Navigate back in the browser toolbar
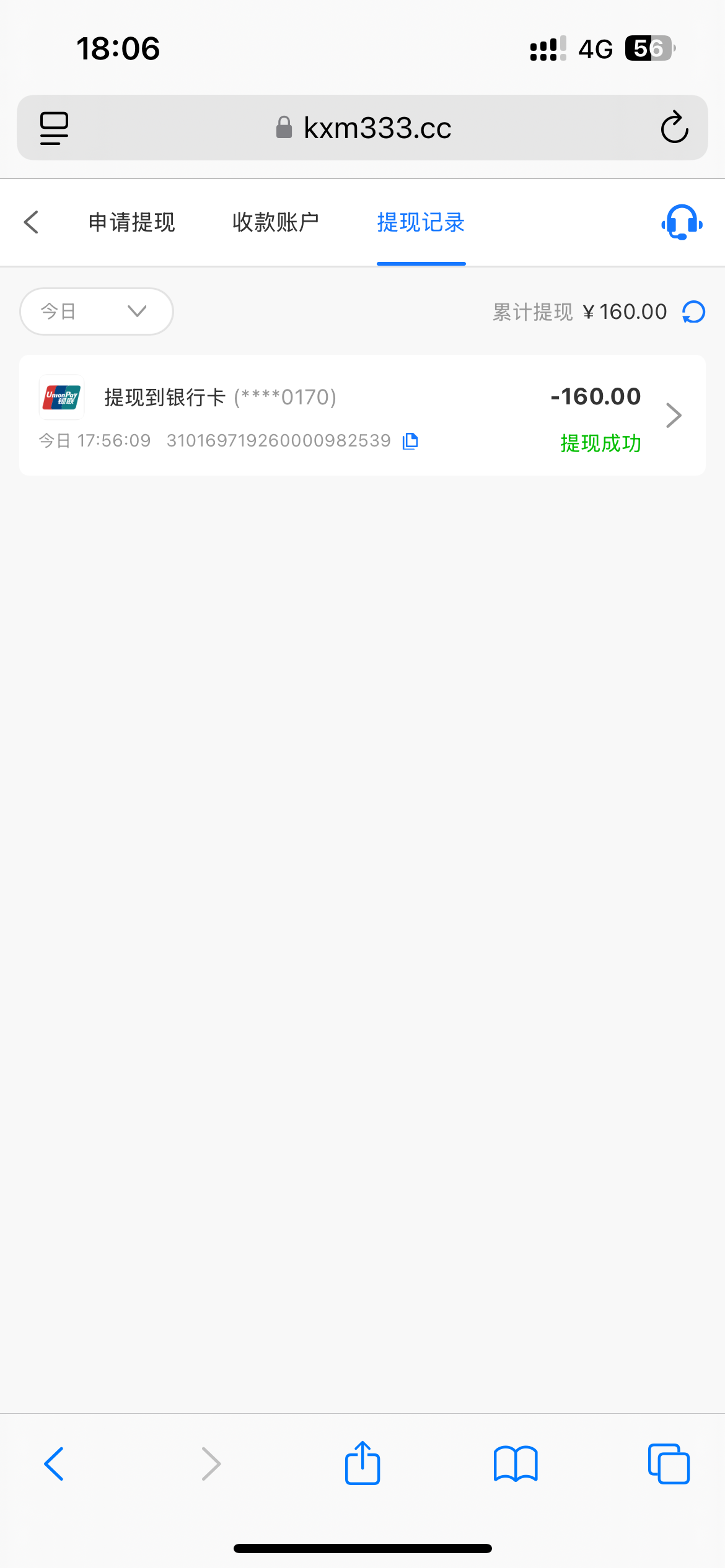The width and height of the screenshot is (725, 1568). (x=55, y=1464)
